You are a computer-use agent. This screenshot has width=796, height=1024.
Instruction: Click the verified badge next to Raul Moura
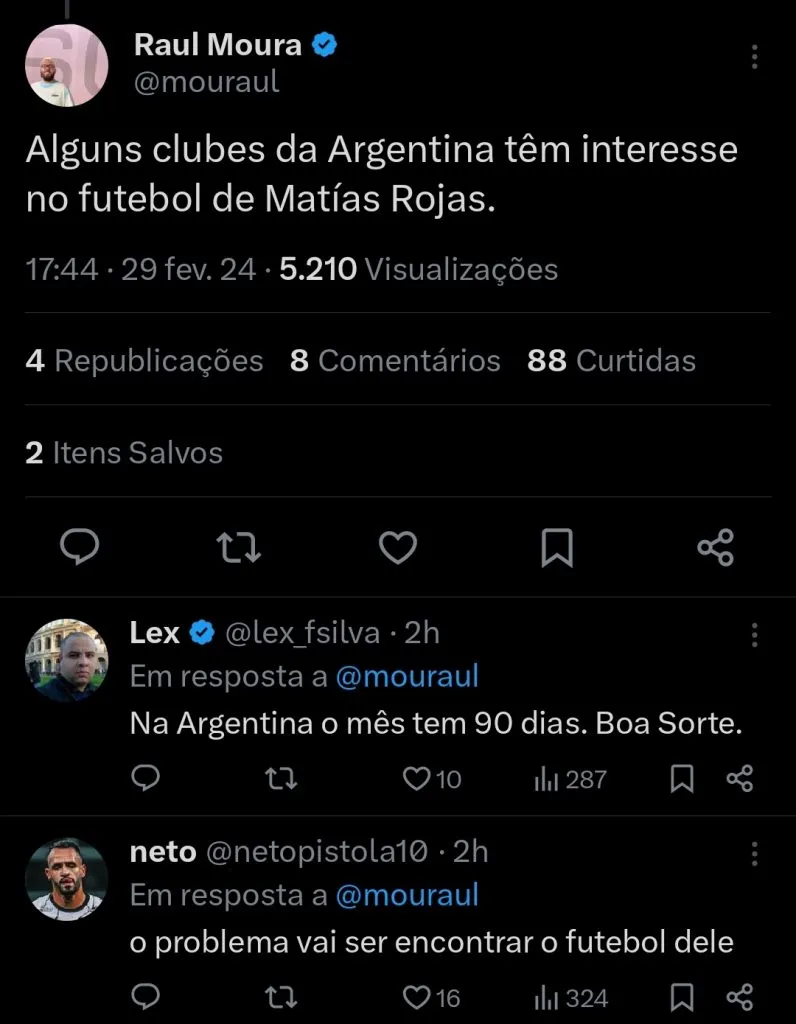tap(321, 44)
